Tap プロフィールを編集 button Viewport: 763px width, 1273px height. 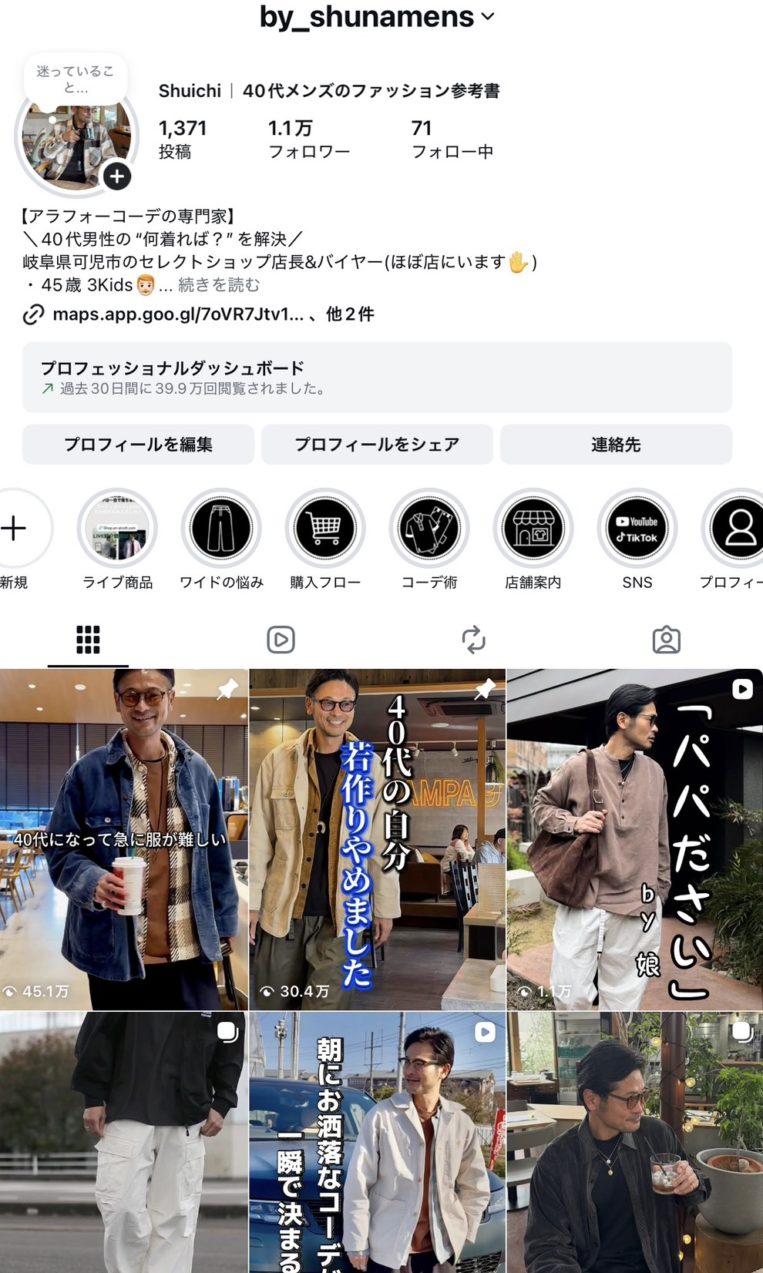(138, 445)
